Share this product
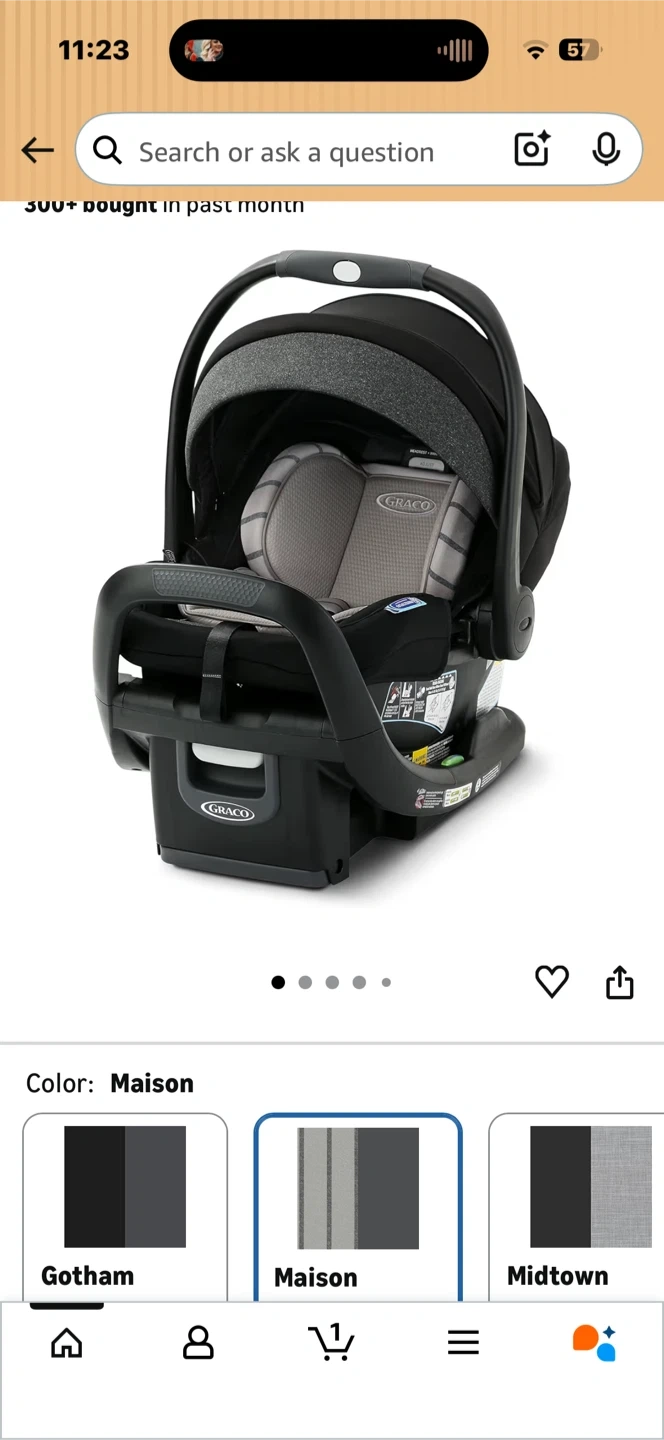This screenshot has height=1440, width=664. (620, 982)
